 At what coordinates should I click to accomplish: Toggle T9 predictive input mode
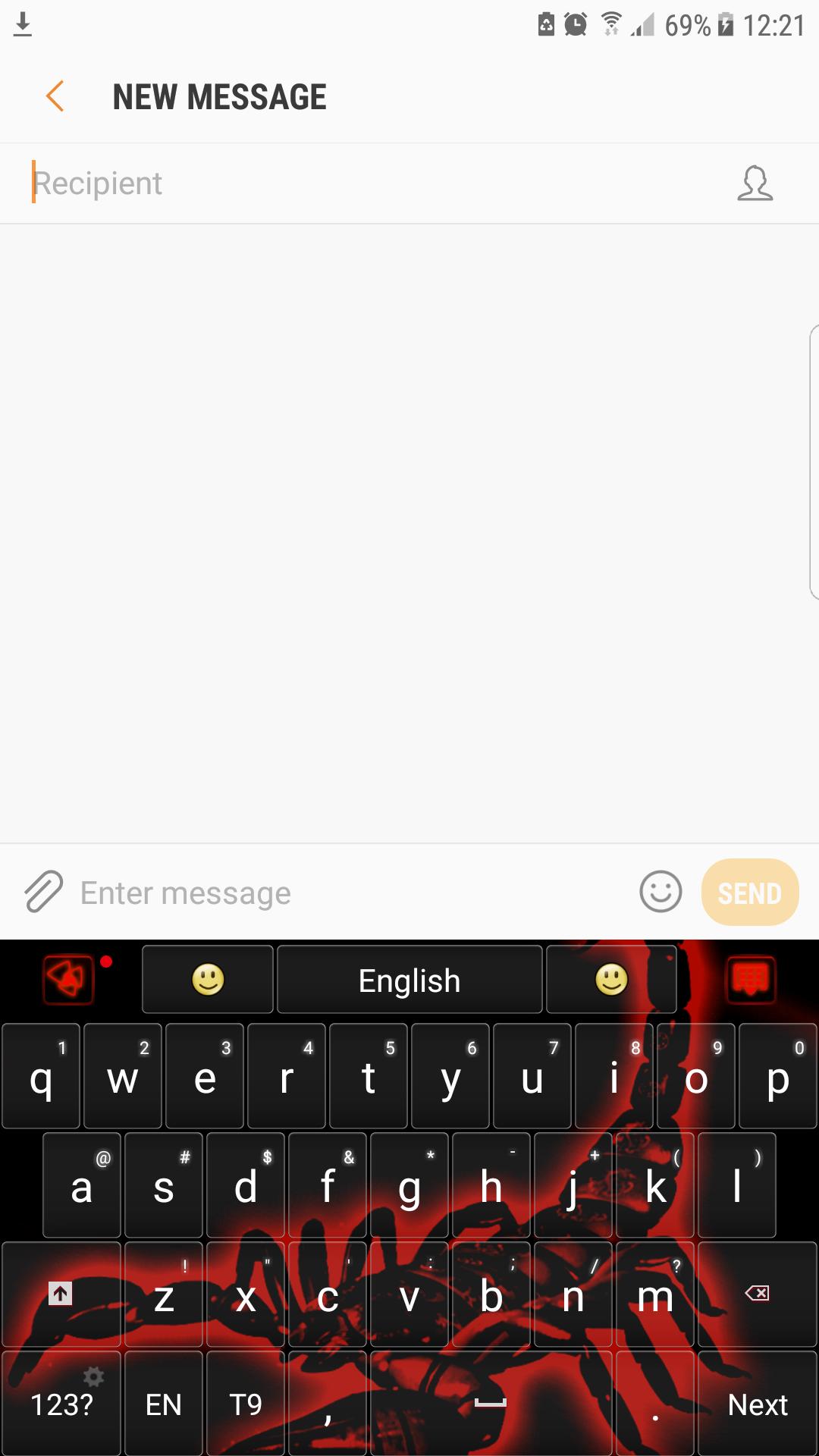(x=246, y=1404)
